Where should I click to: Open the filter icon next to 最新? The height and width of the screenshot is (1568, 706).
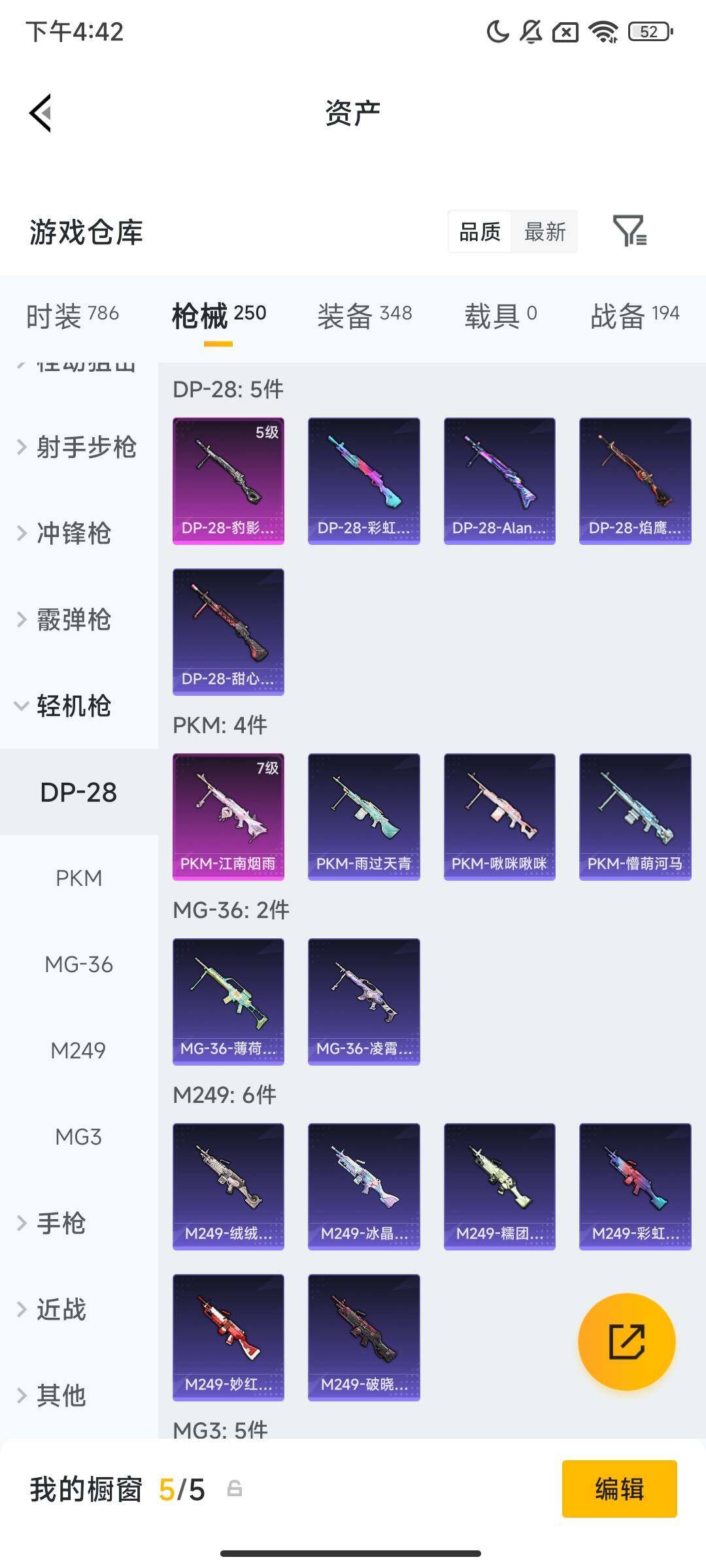tap(630, 231)
